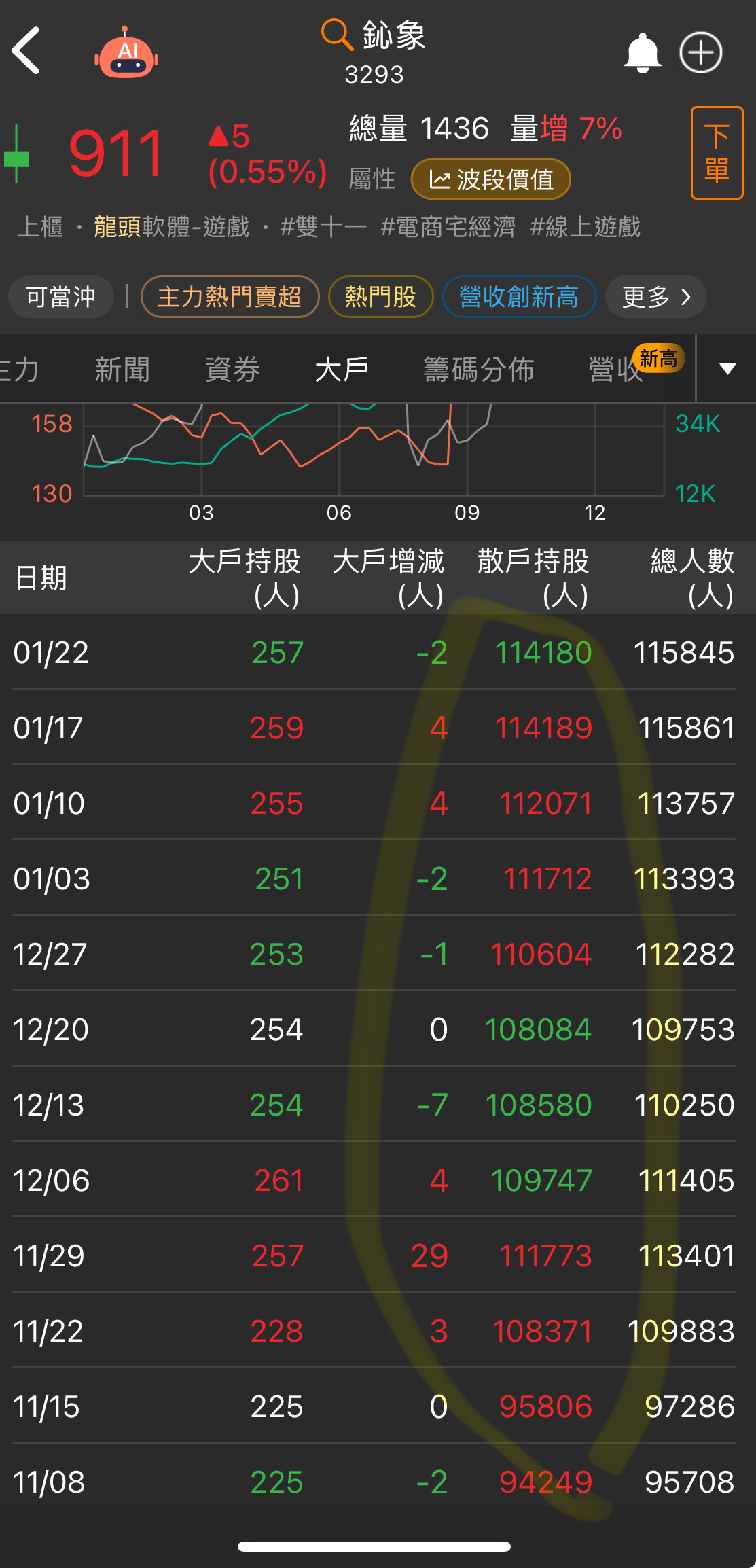Open the 主力熱門賣超 tag
This screenshot has width=756, height=1568.
(x=230, y=297)
